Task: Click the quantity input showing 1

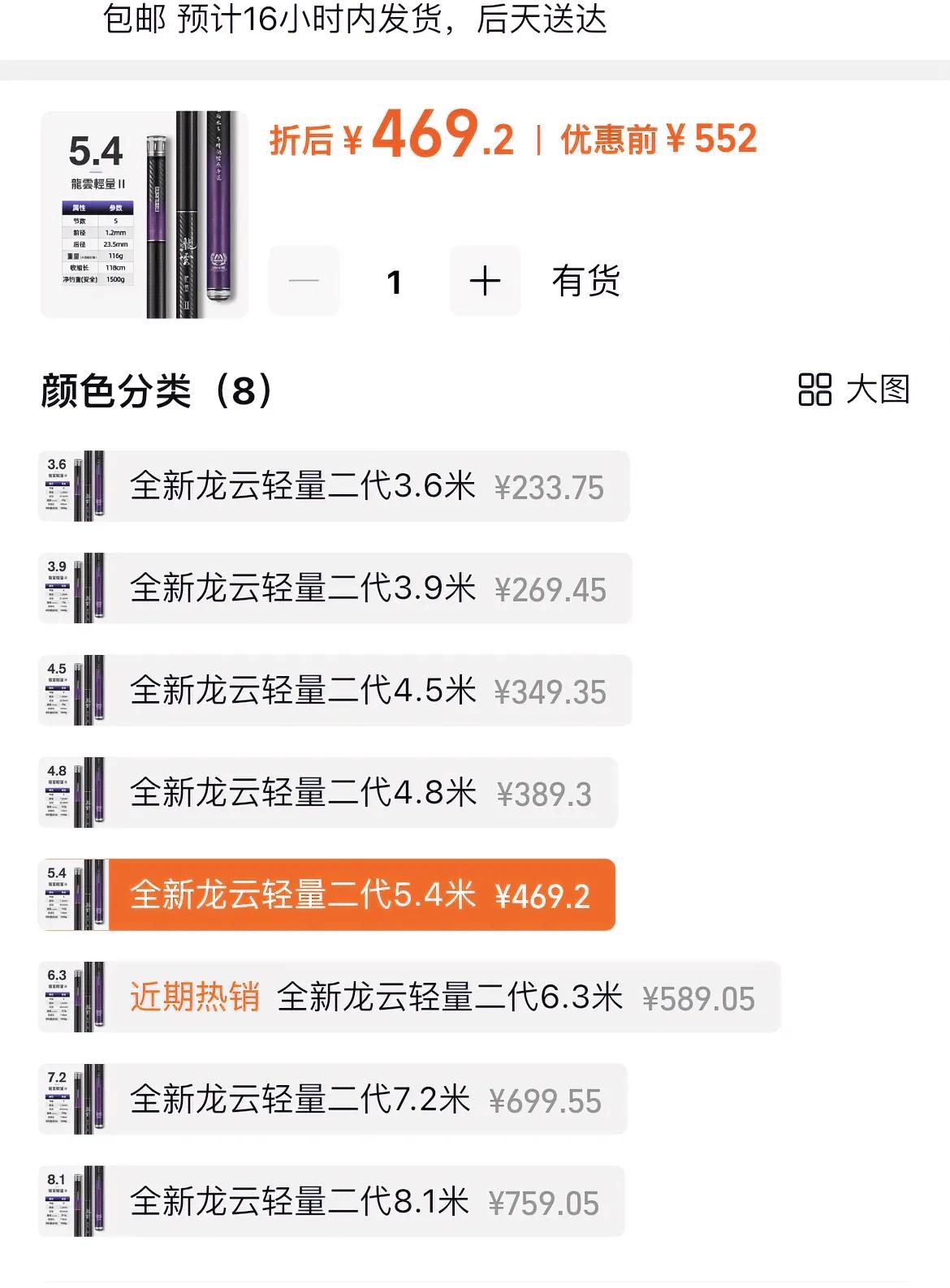Action: [x=396, y=280]
